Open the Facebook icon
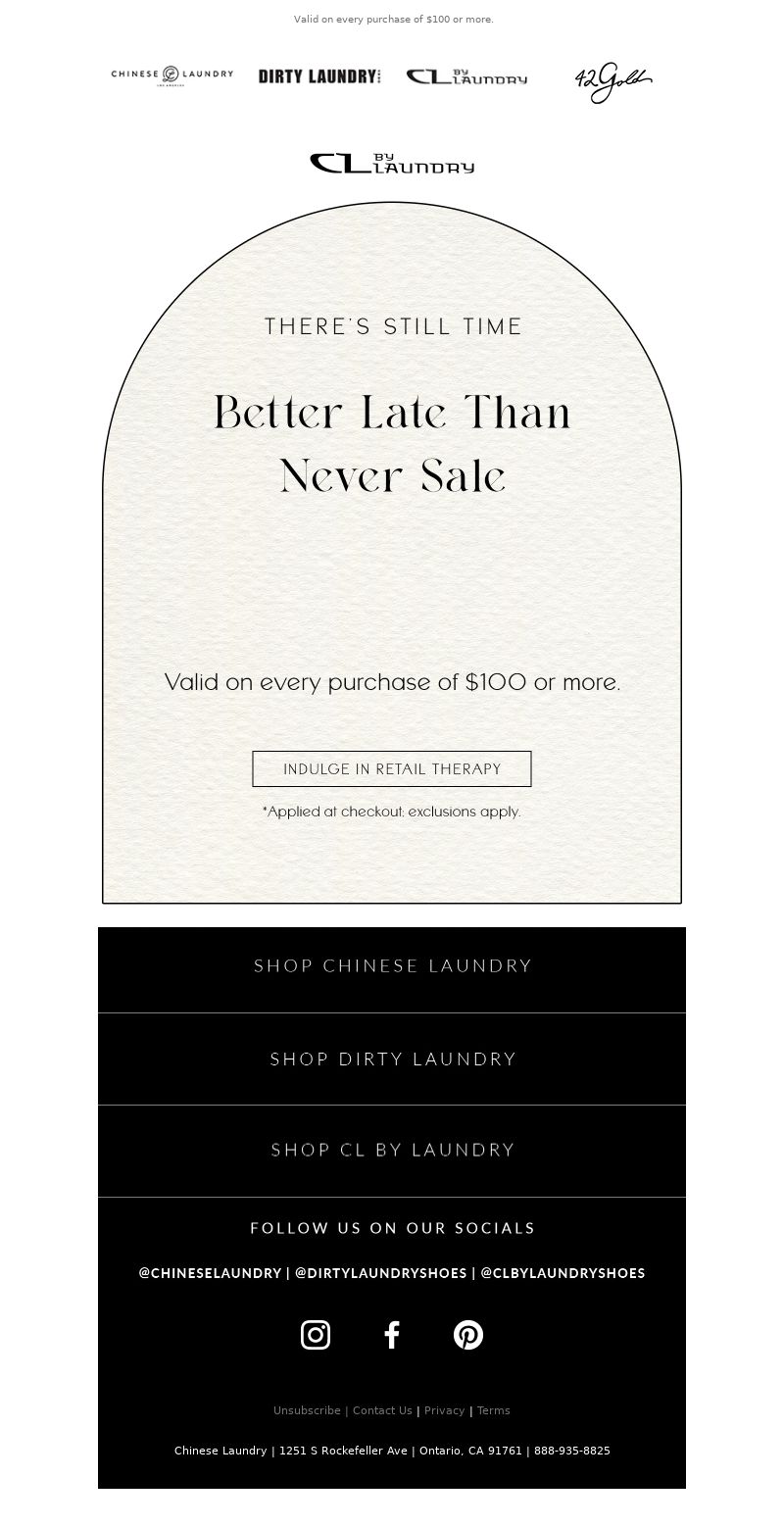 (x=392, y=1335)
